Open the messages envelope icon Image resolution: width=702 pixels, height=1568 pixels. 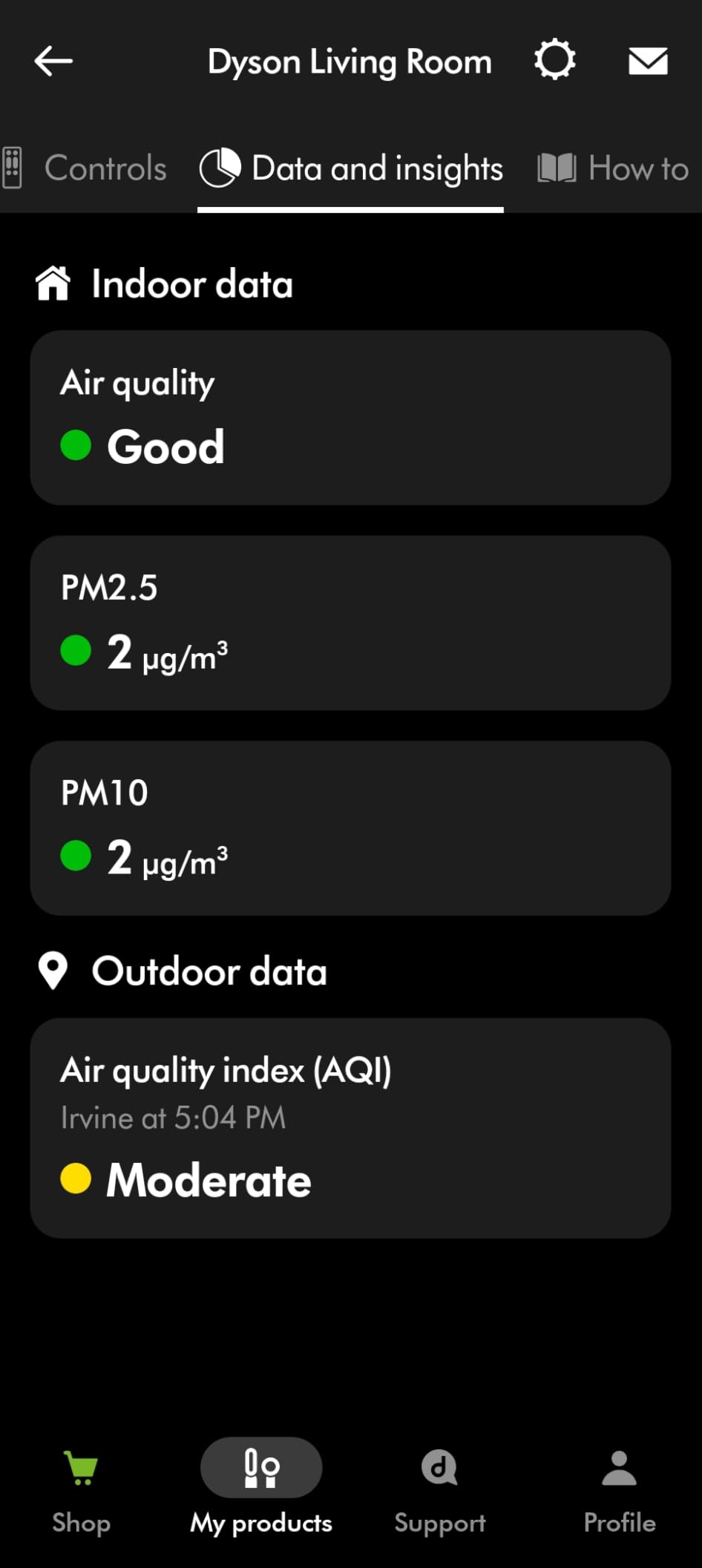(648, 61)
